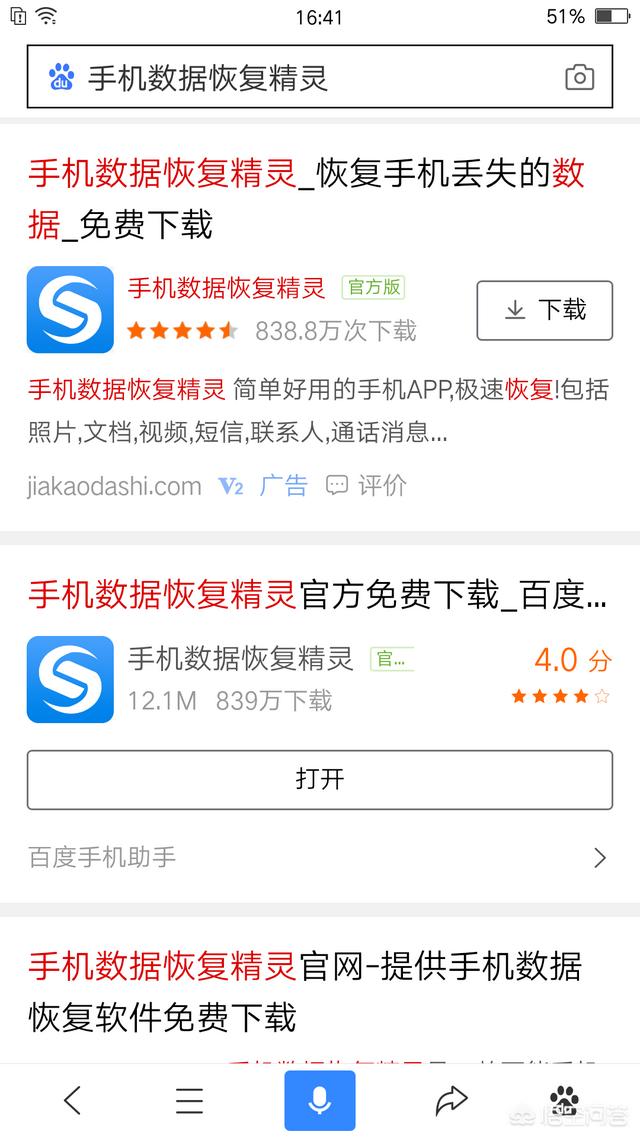This screenshot has width=640, height=1138.
Task: Start voice search with the microphone
Action: point(319,1101)
